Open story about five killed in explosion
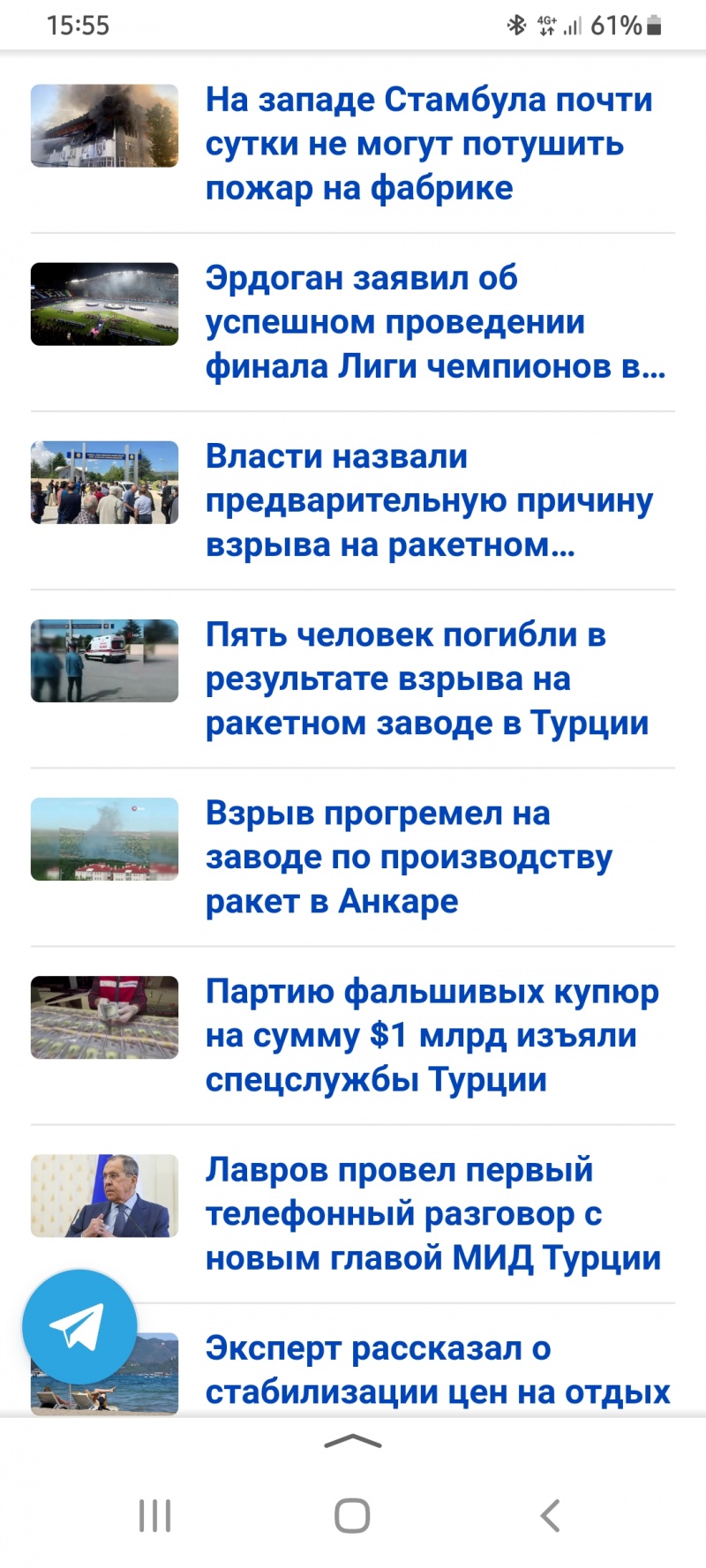Screen dimensions: 706x1568 pos(427,679)
